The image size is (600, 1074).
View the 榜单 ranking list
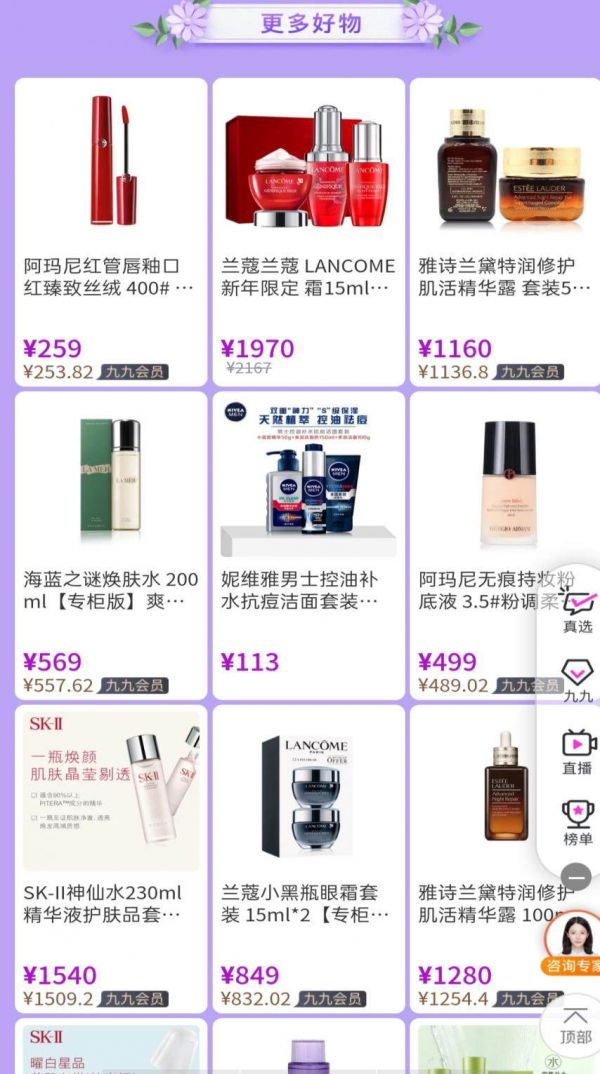point(578,821)
